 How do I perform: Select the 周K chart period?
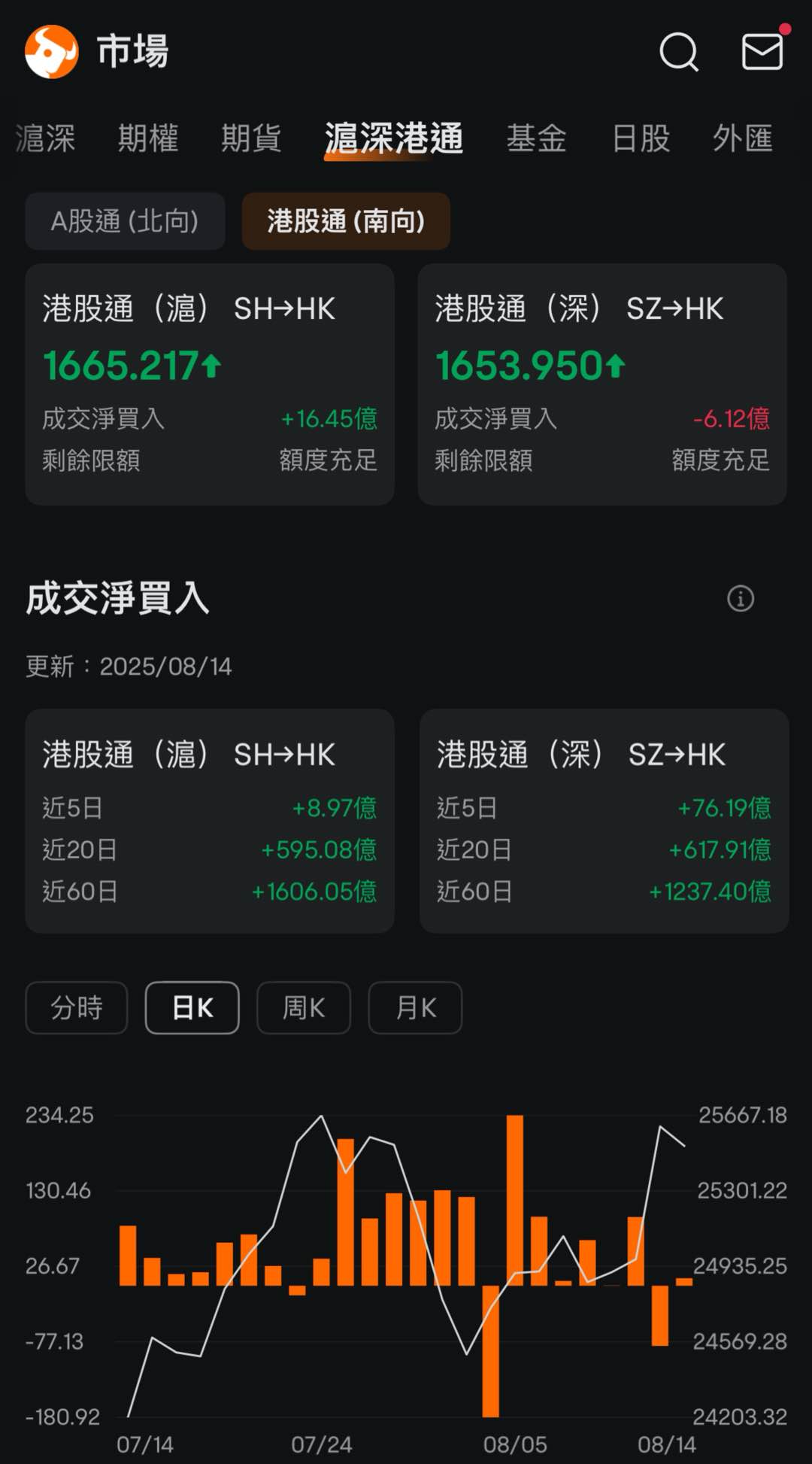303,1007
